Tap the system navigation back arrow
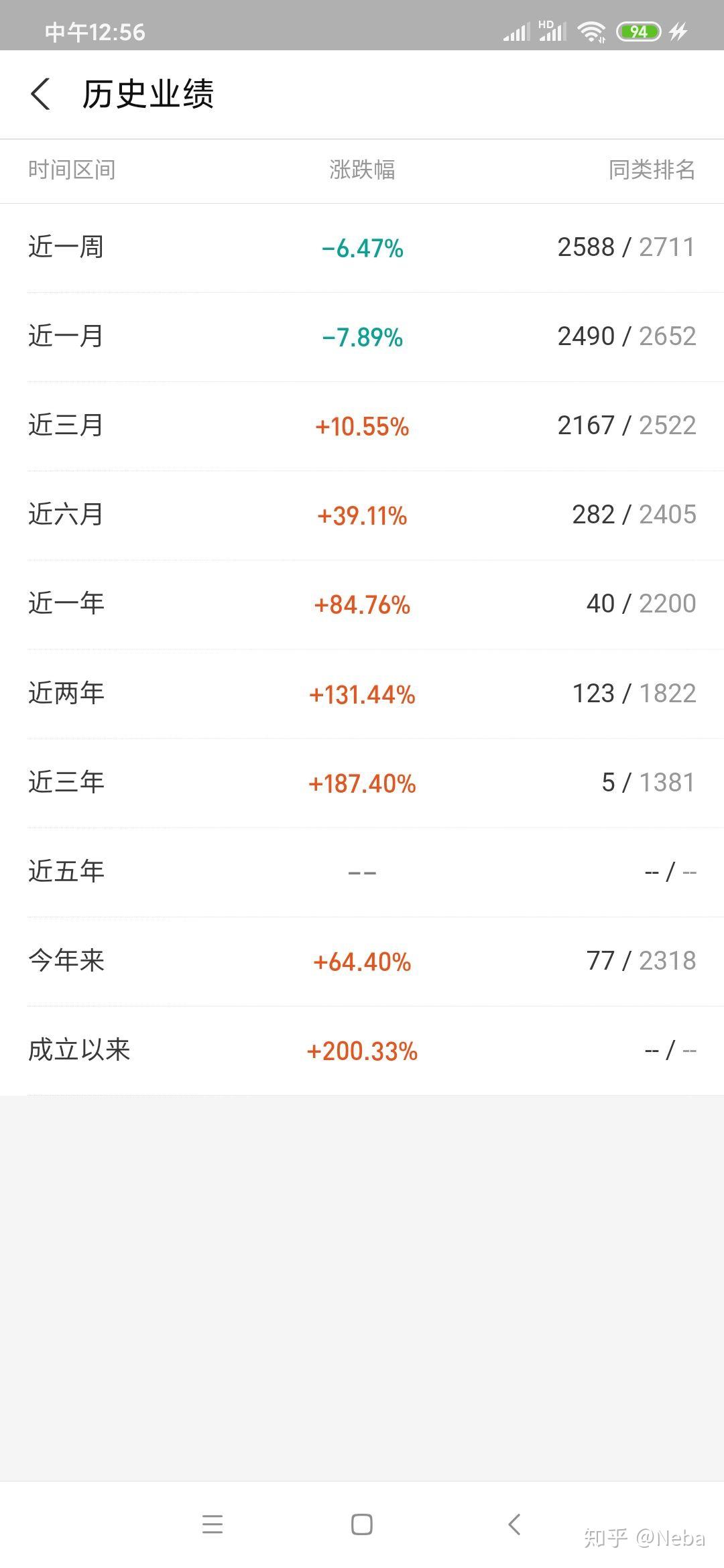Image resolution: width=724 pixels, height=1568 pixels. click(514, 1524)
